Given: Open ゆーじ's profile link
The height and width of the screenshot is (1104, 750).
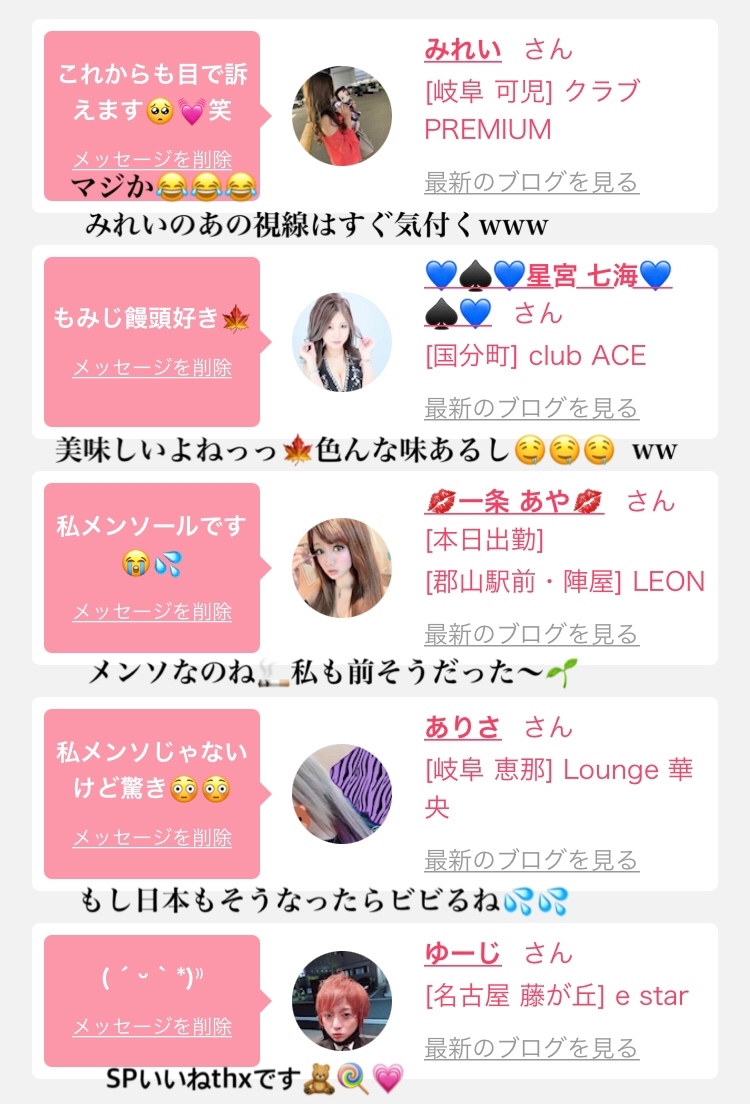Looking at the screenshot, I should (x=462, y=953).
